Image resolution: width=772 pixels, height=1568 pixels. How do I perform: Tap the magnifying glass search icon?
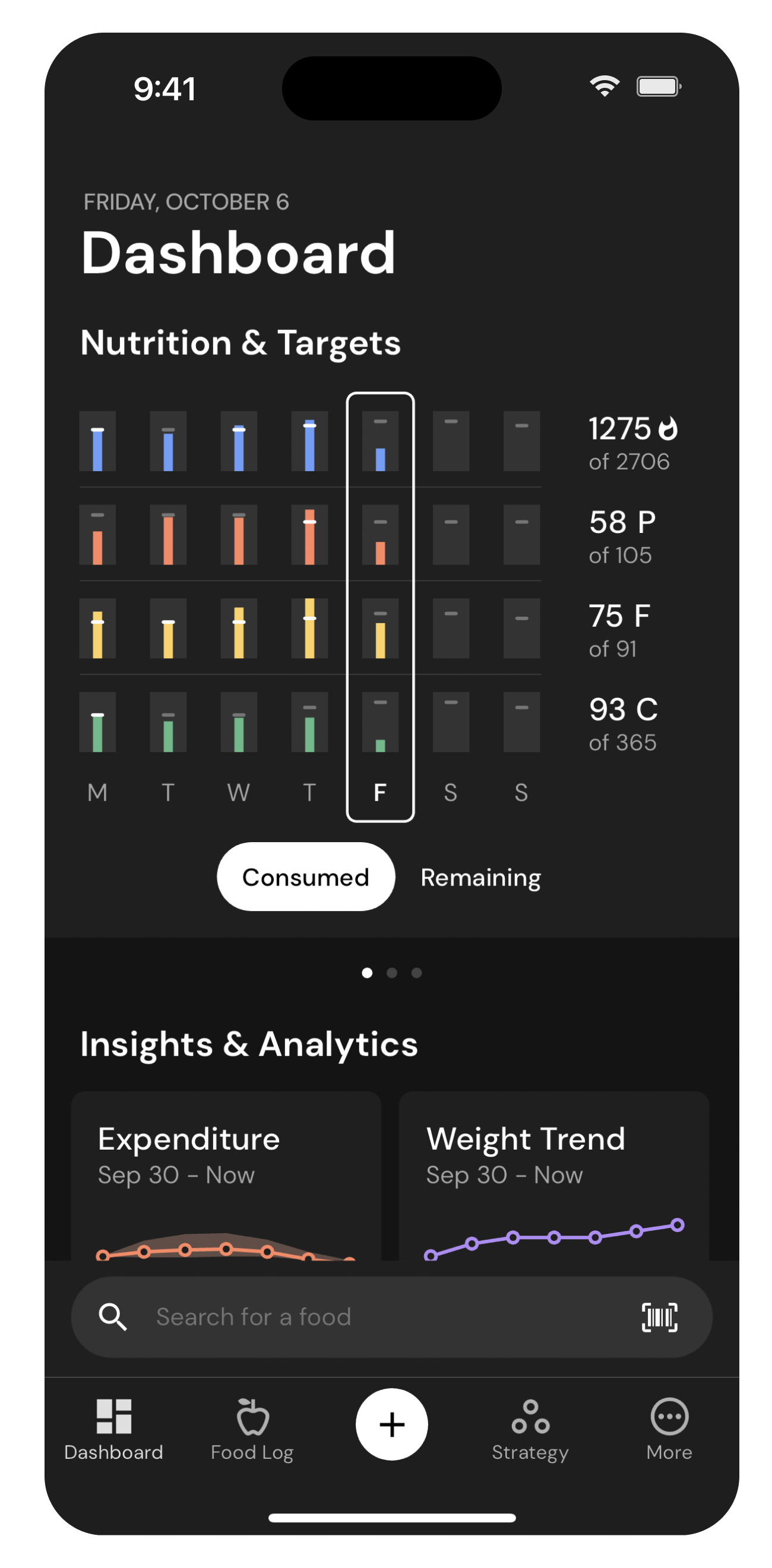113,1316
